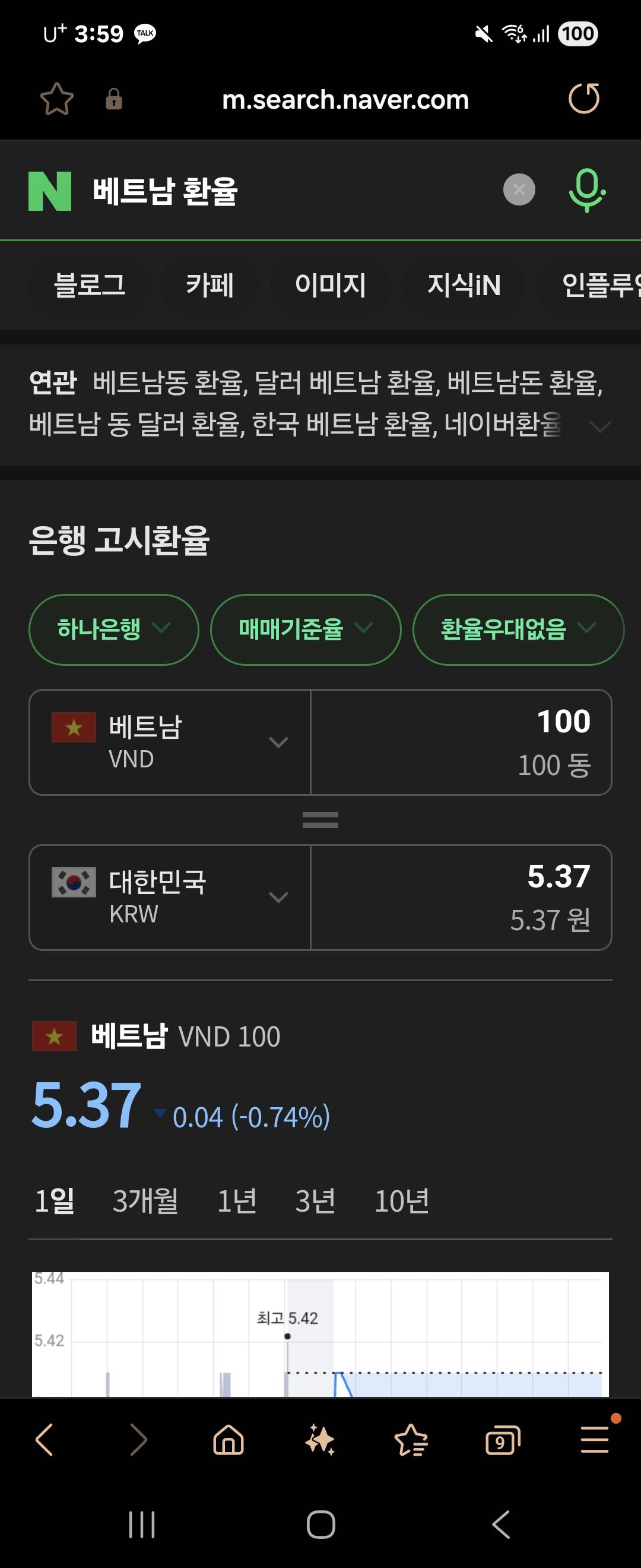Image resolution: width=641 pixels, height=1568 pixels.
Task: Expand the related searches list
Action: point(599,426)
